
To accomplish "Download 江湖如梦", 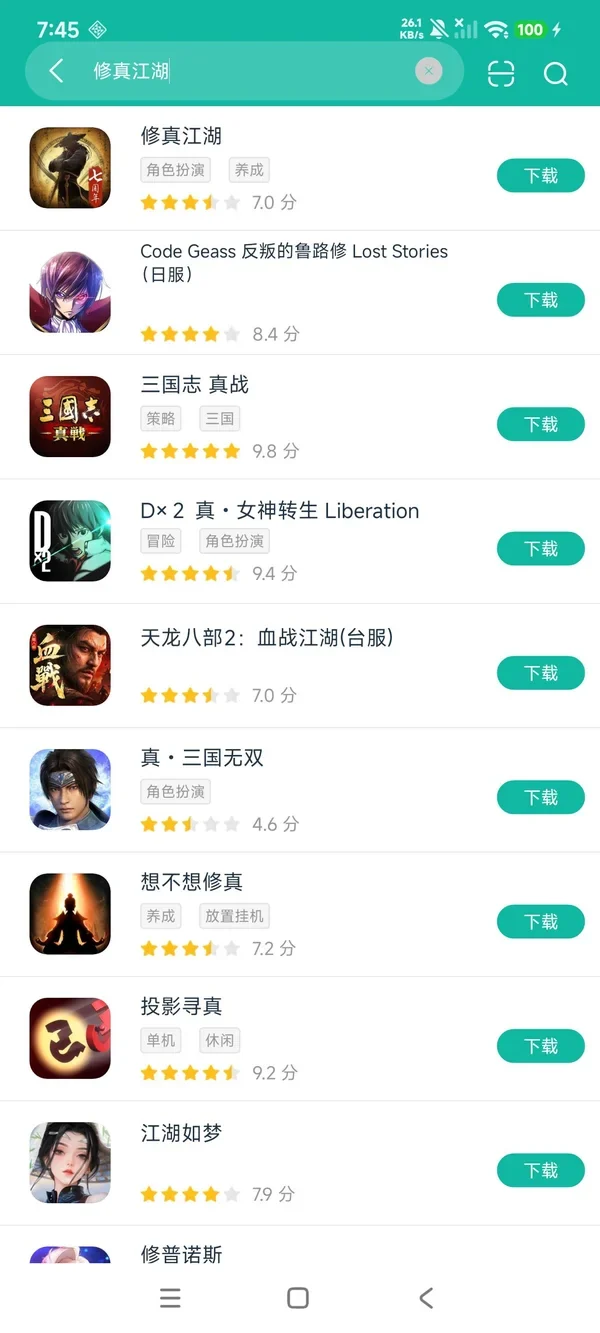I will (541, 1171).
